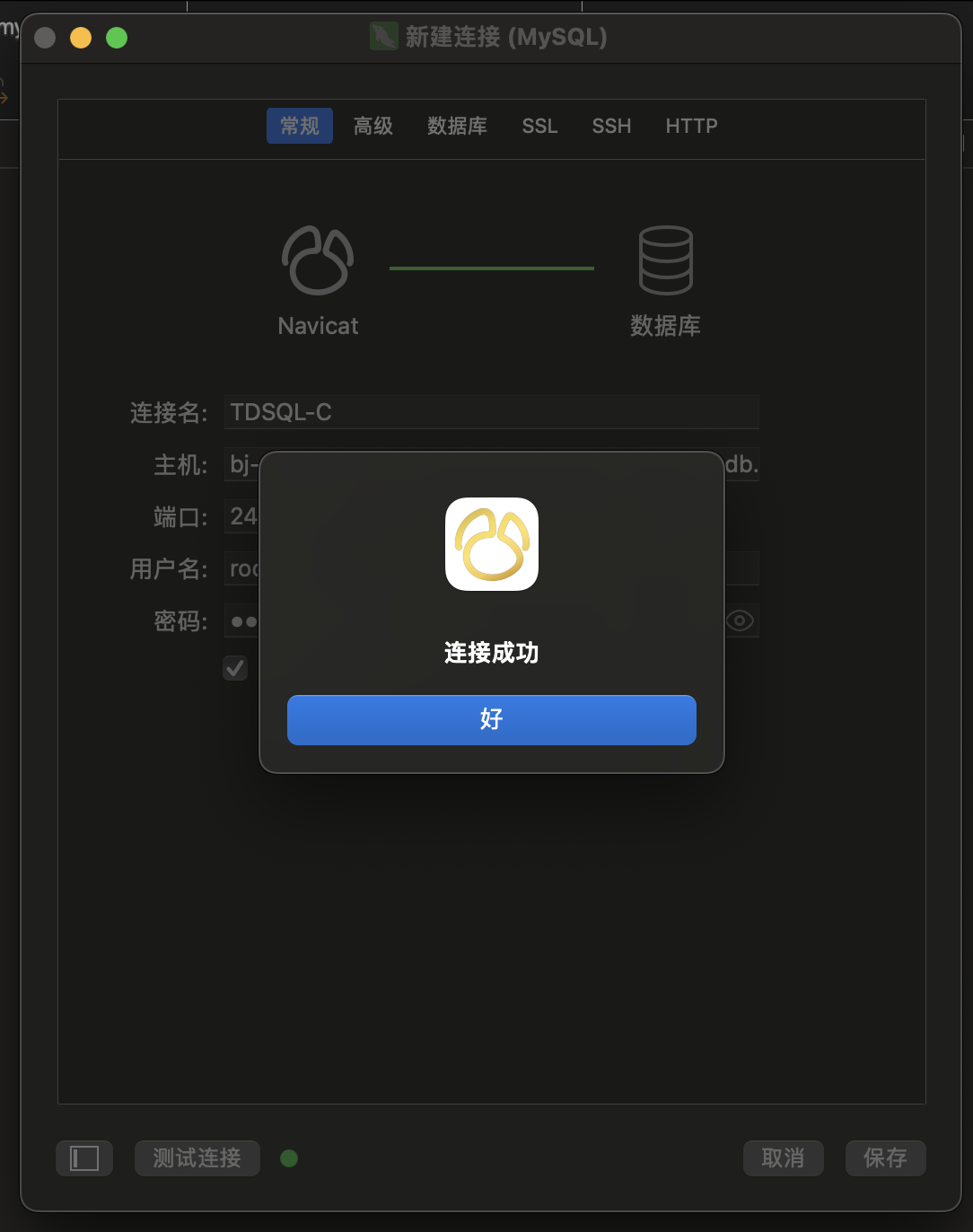Image resolution: width=973 pixels, height=1232 pixels.
Task: Confirm the 连接成功 dialog with 好
Action: coord(491,719)
